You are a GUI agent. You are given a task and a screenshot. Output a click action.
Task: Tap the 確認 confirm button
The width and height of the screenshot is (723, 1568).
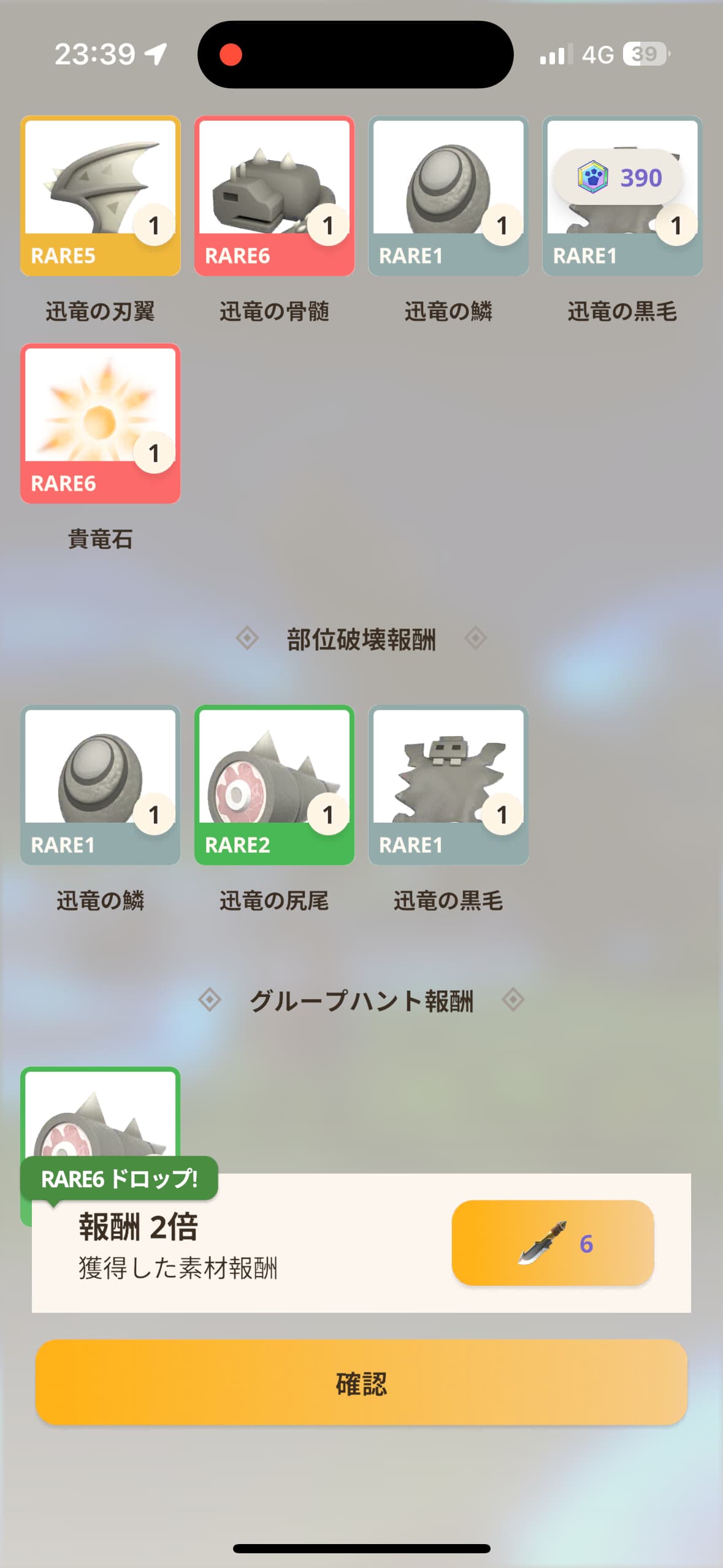361,1383
